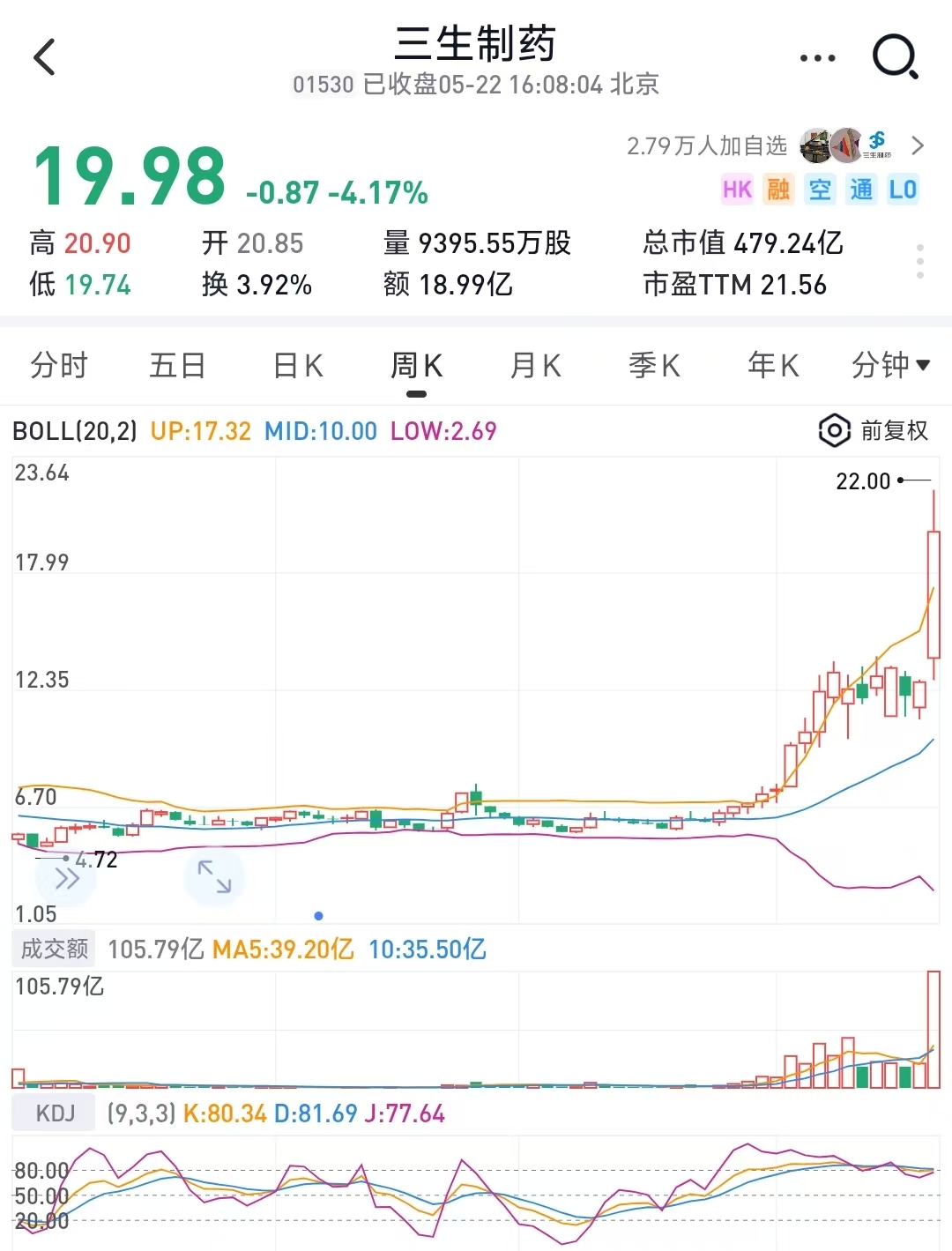Toggle the 空 short-selling badge
Image resolution: width=952 pixels, height=1251 pixels.
(820, 189)
